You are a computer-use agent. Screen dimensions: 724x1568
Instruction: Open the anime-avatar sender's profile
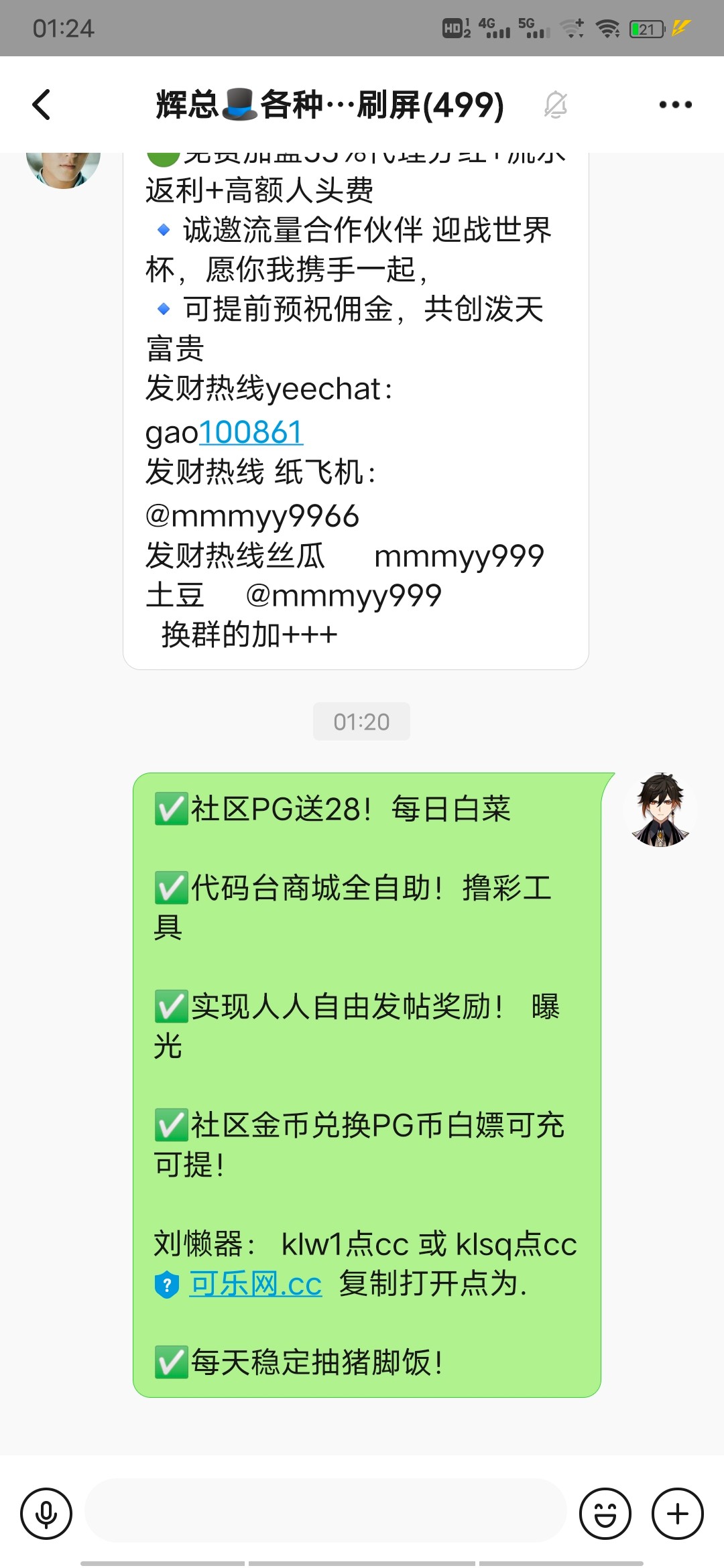(660, 810)
